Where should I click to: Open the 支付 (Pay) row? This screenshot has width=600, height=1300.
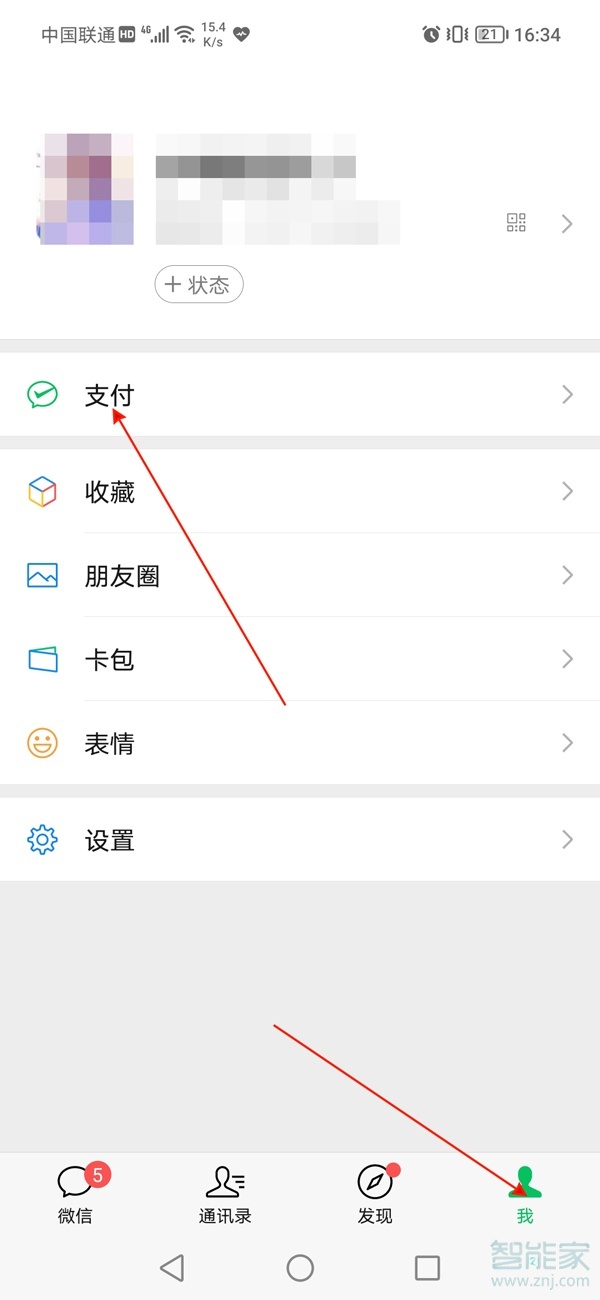point(300,395)
